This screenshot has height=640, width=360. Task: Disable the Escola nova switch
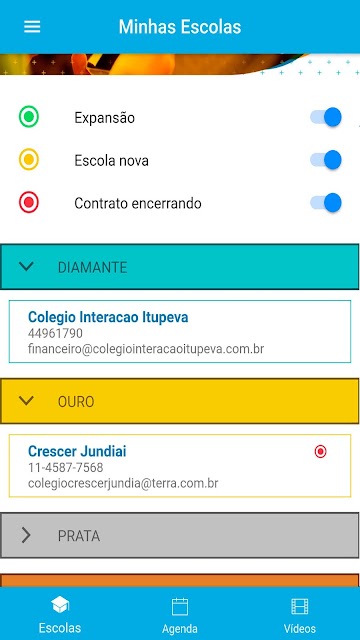(x=325, y=160)
